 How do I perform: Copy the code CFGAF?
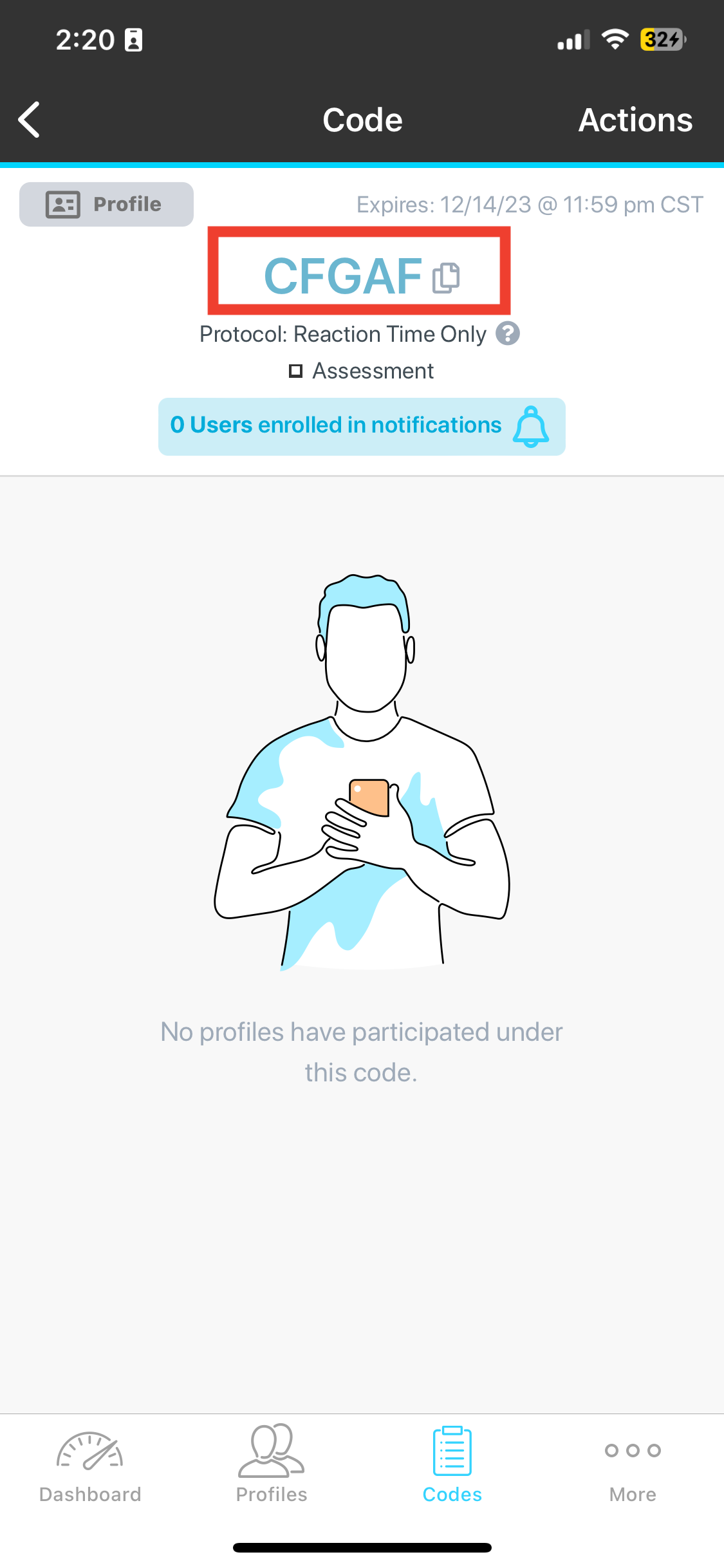click(446, 277)
